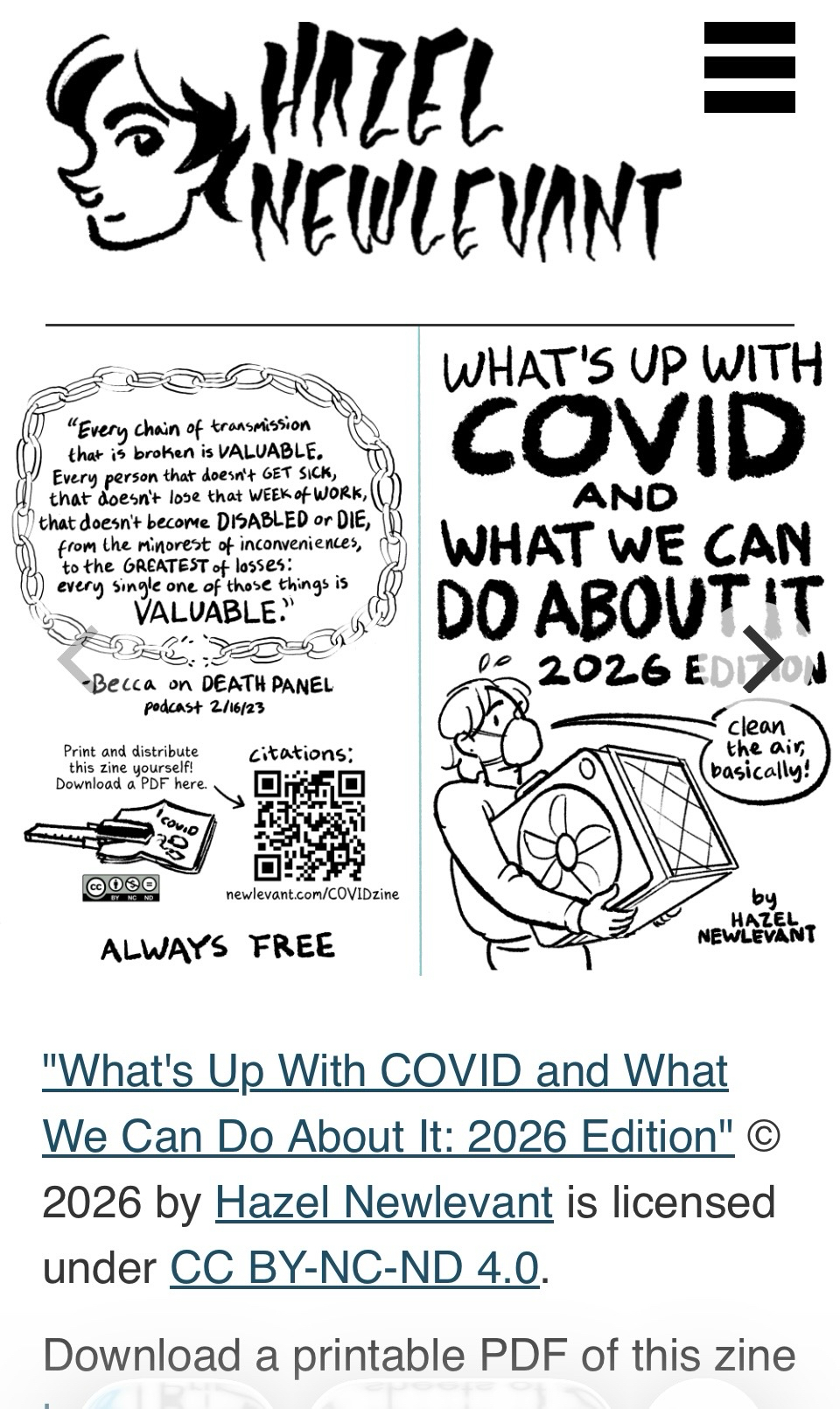
Task: Show the next zine page
Action: pyautogui.click(x=760, y=659)
